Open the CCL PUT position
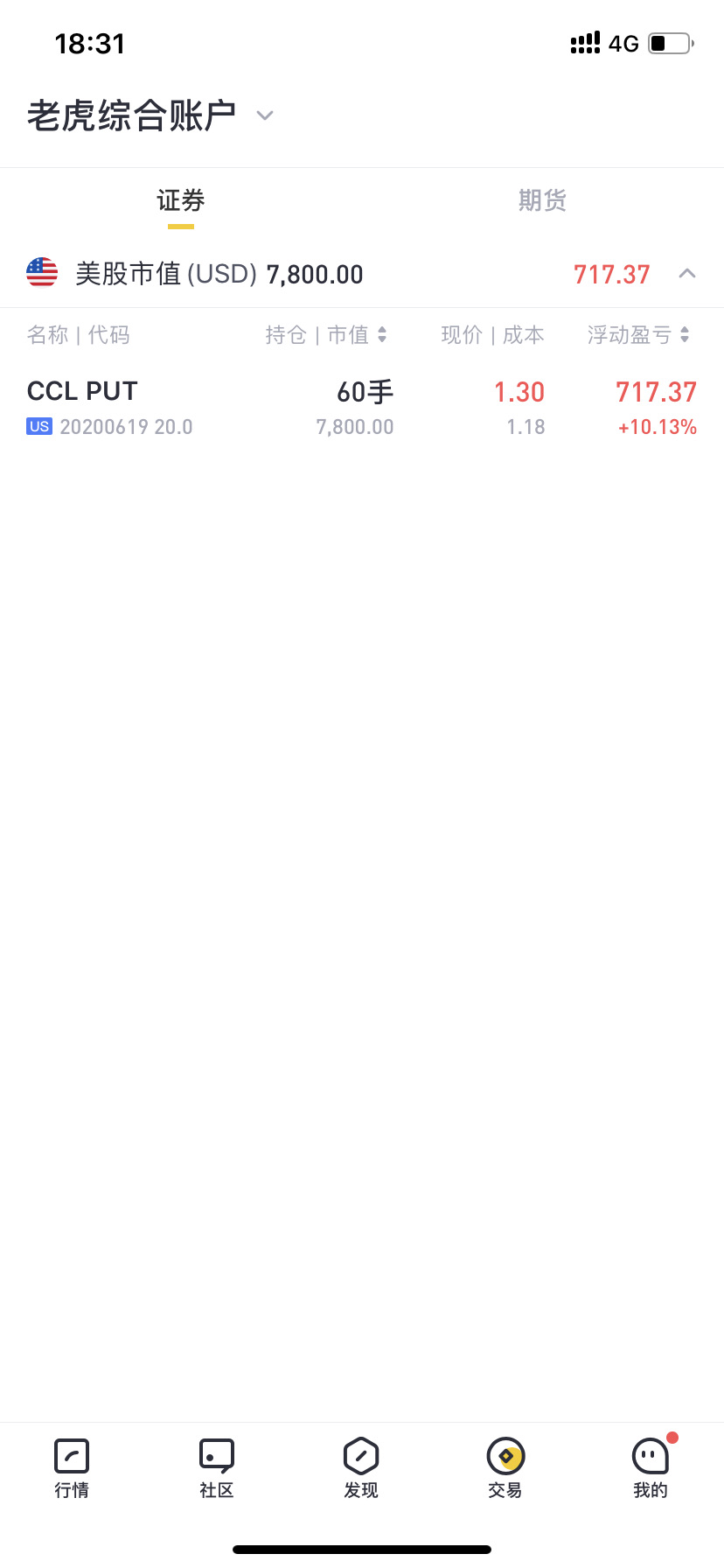 tap(362, 409)
